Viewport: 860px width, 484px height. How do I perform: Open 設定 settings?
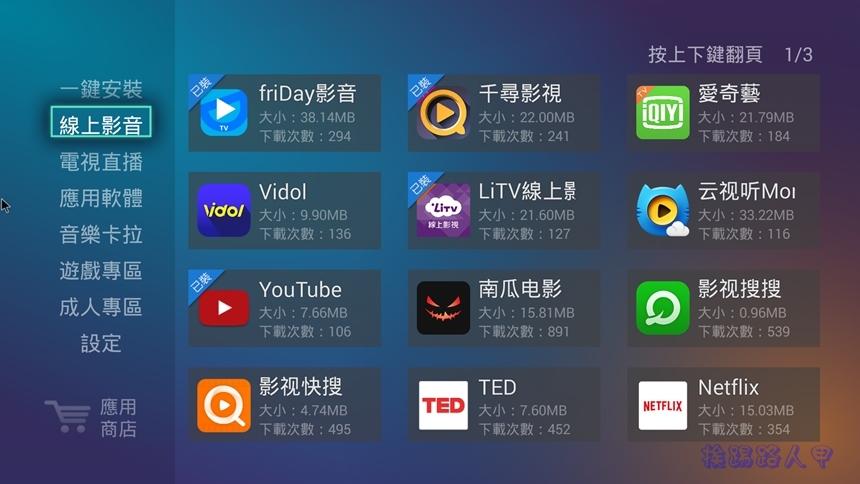click(101, 343)
